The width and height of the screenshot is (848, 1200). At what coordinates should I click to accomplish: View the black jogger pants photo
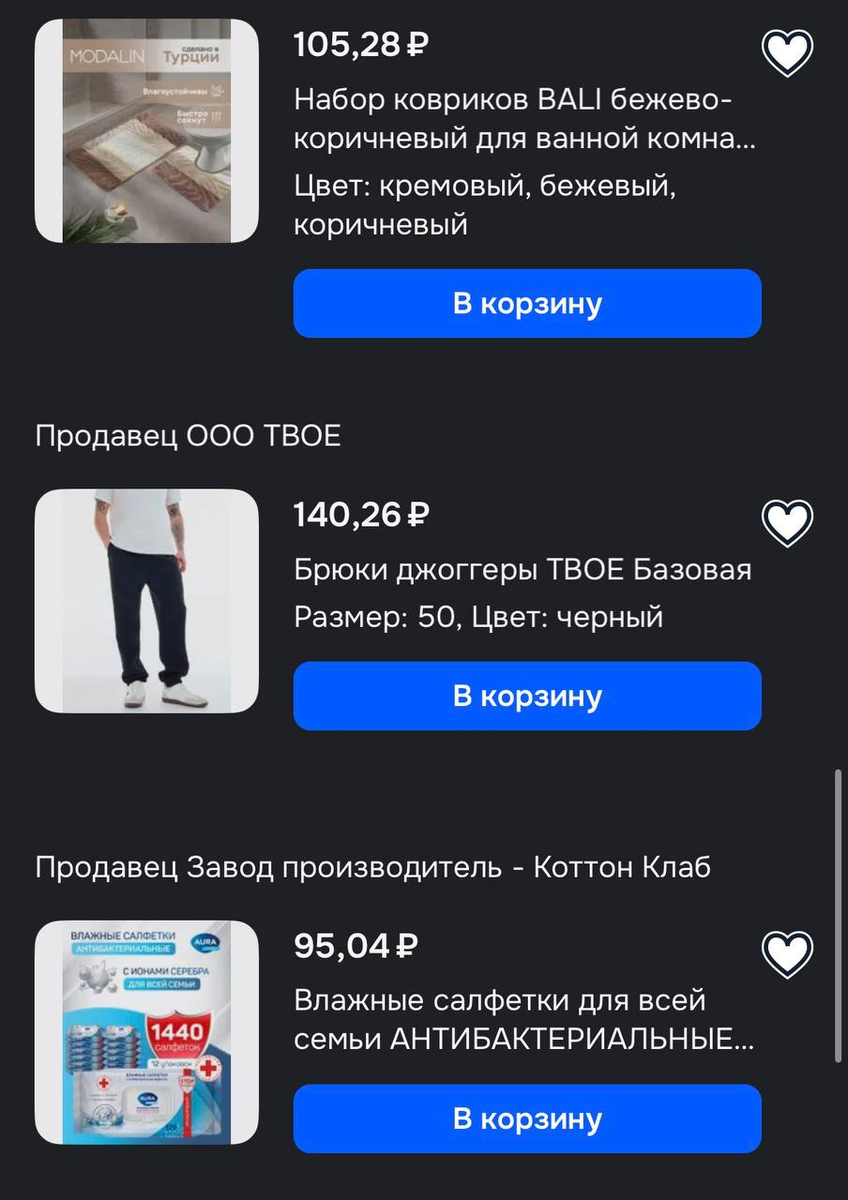click(x=147, y=600)
